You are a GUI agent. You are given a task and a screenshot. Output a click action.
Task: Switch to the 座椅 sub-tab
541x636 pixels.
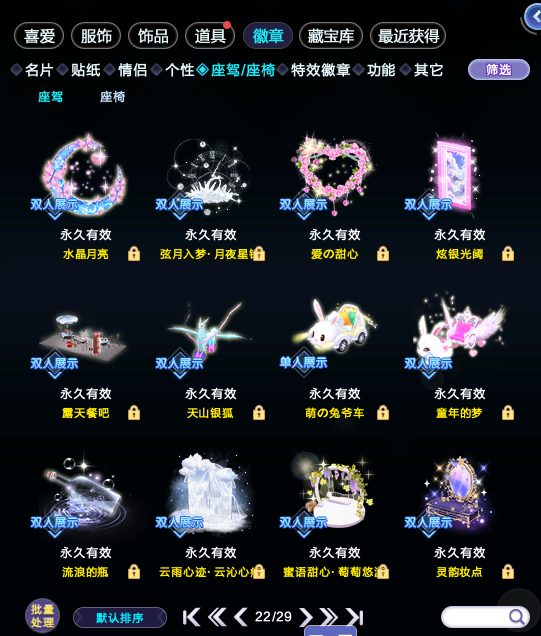pyautogui.click(x=112, y=97)
